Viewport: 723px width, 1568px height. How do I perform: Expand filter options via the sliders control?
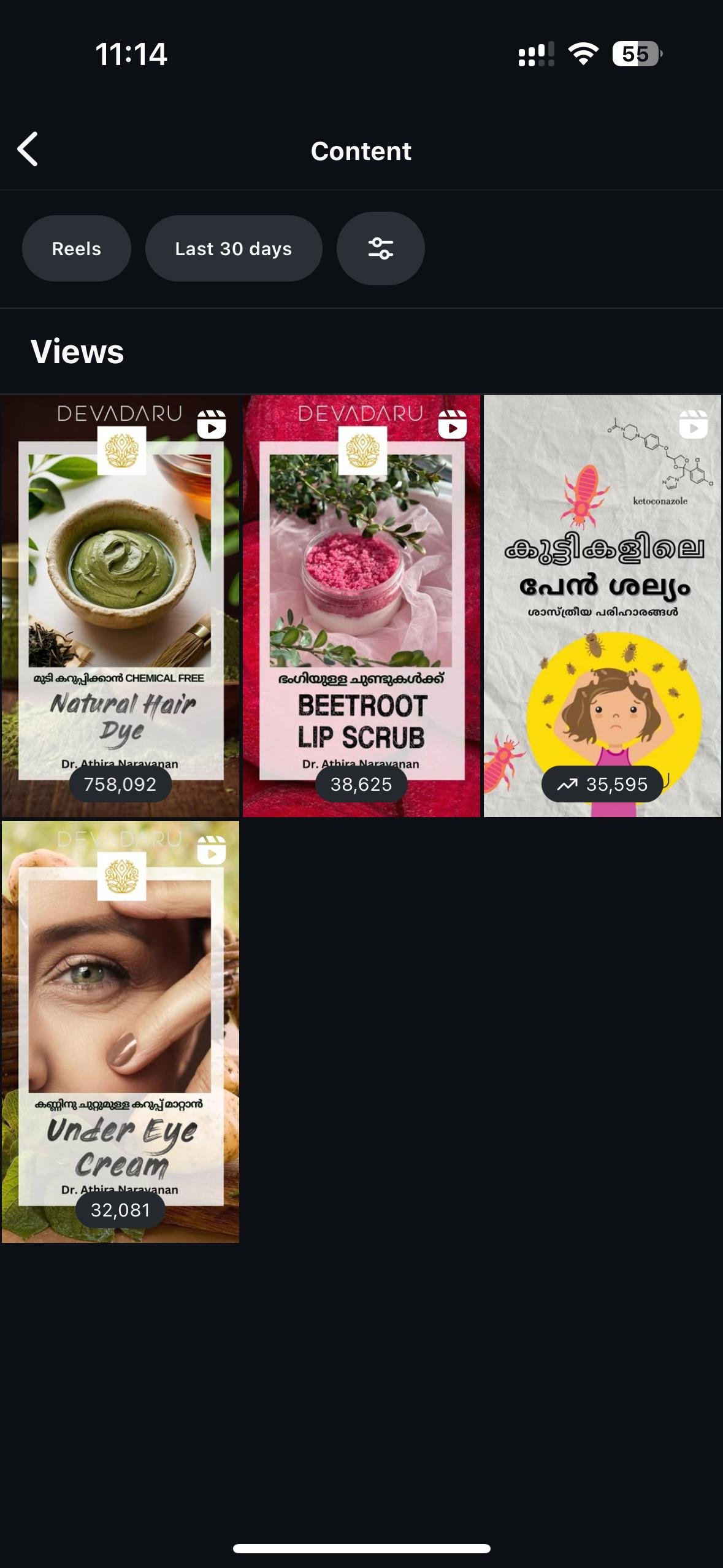pyautogui.click(x=380, y=248)
